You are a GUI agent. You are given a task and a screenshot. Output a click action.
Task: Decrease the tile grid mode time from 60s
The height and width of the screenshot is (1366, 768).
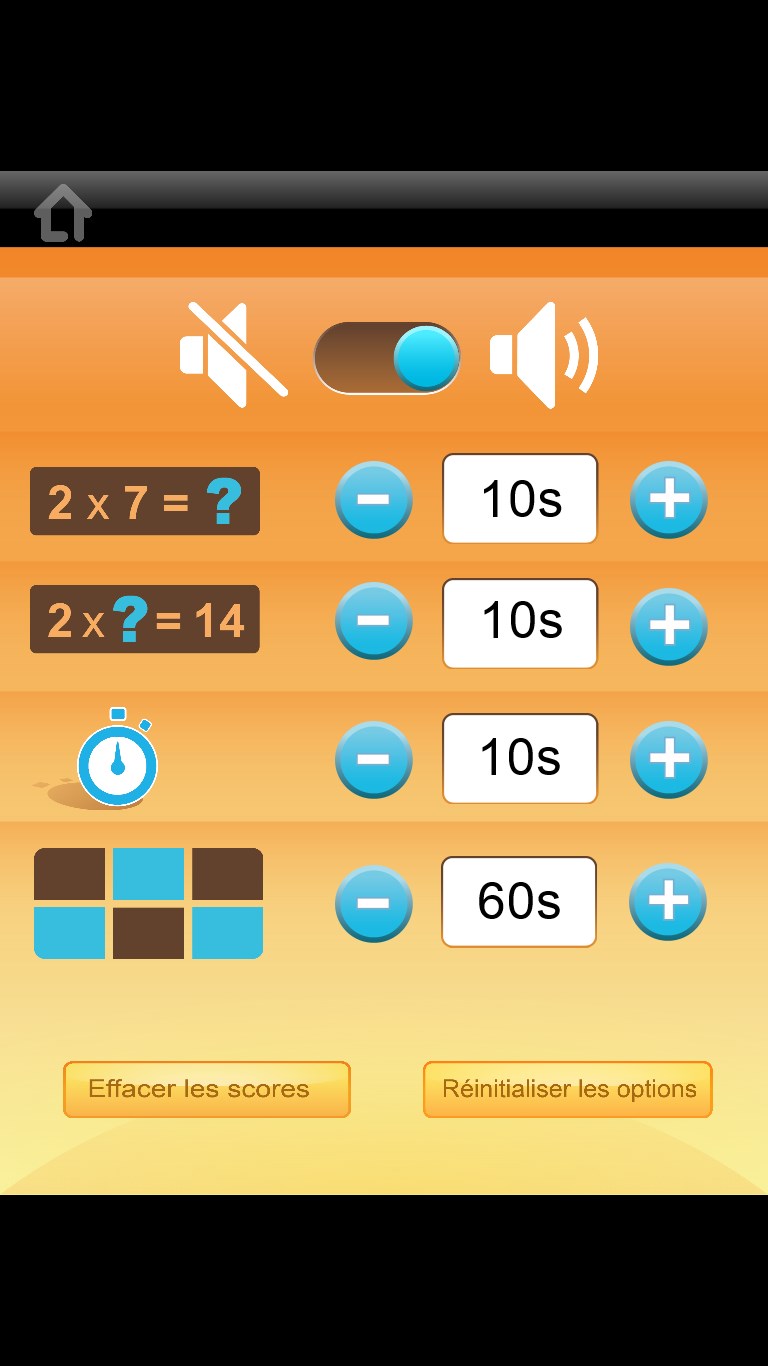tap(373, 902)
